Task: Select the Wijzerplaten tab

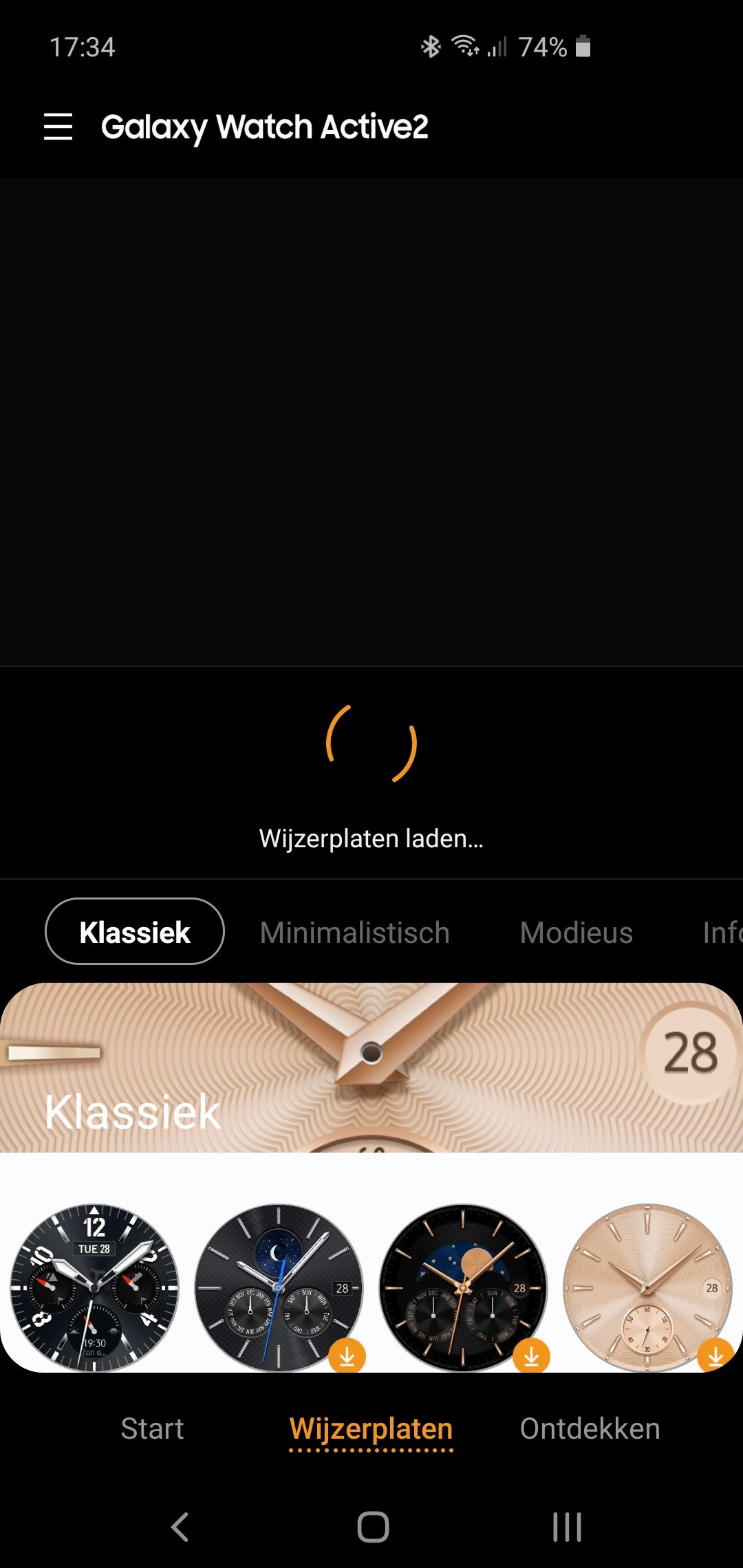Action: (371, 1428)
